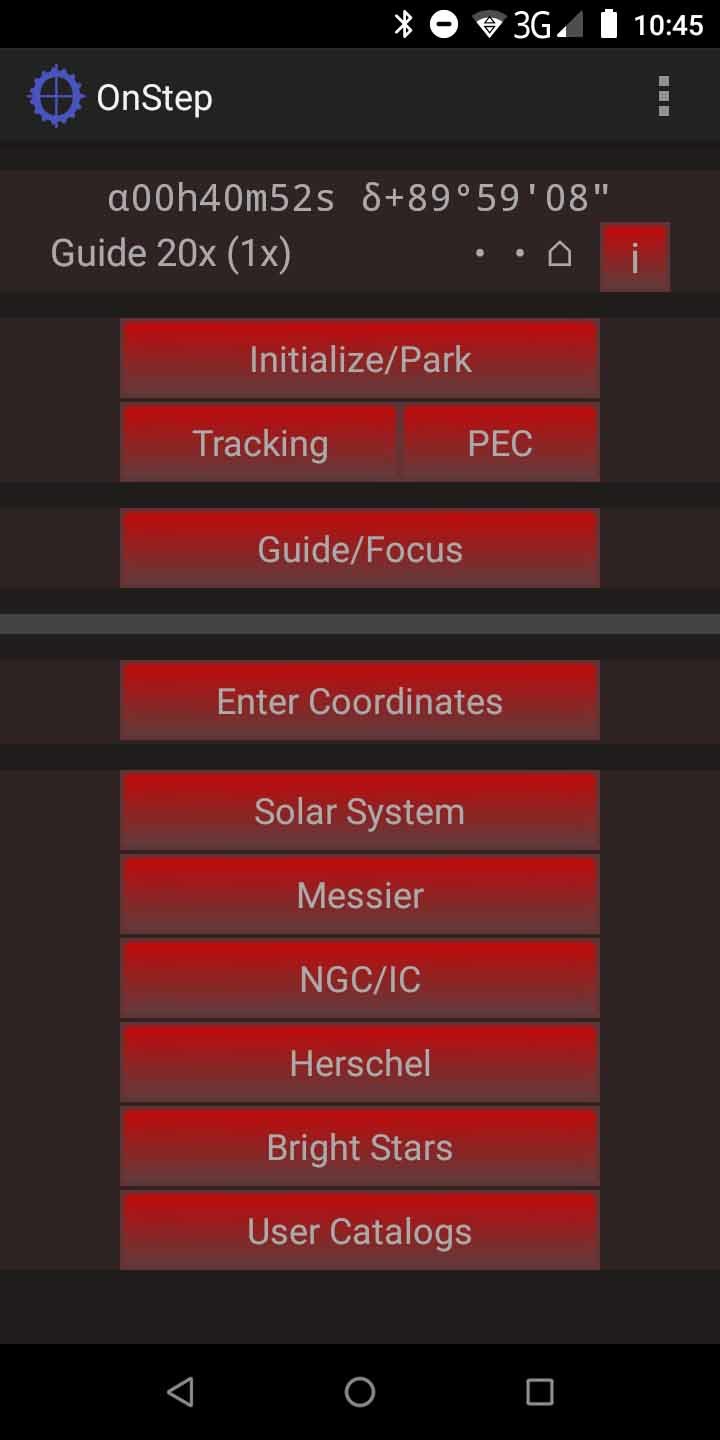
Task: Open User Catalogs
Action: (x=360, y=1231)
